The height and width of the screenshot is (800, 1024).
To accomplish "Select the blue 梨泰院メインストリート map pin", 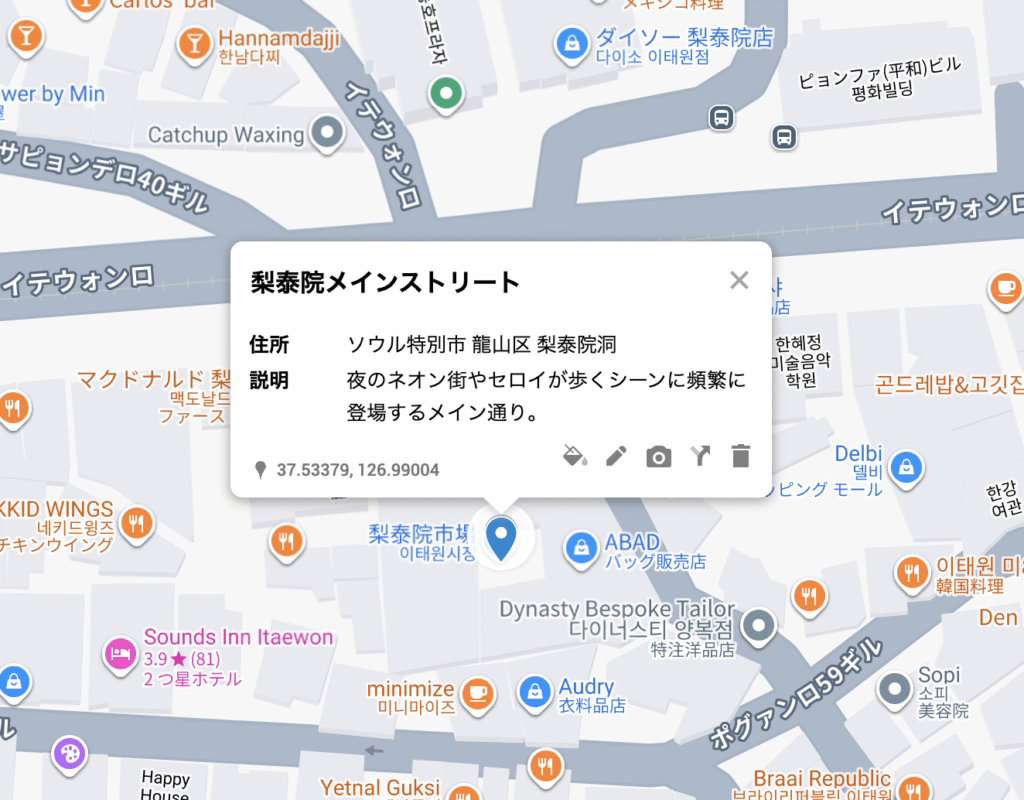I will coord(501,537).
